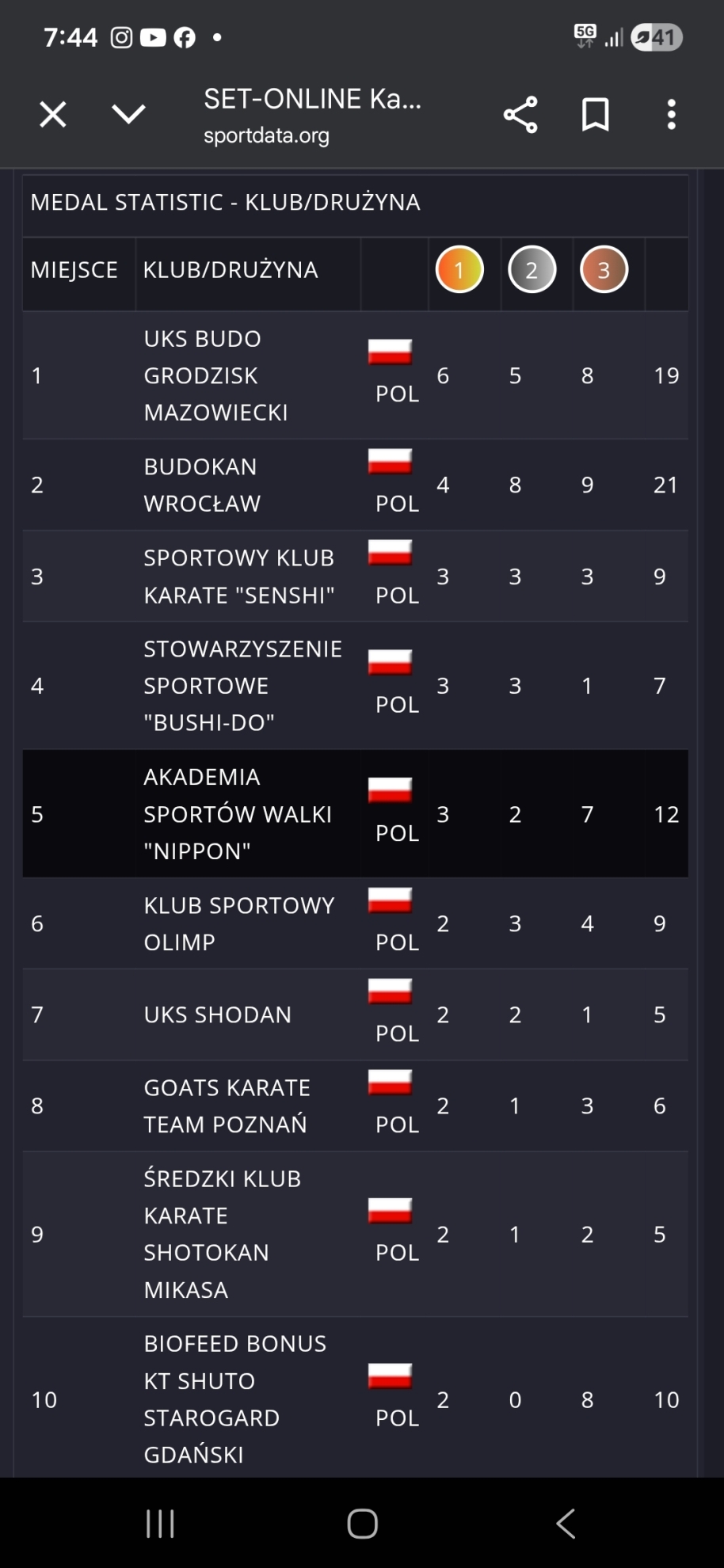Go back using system navigation
Viewport: 724px width, 1568px height.
click(x=566, y=1523)
